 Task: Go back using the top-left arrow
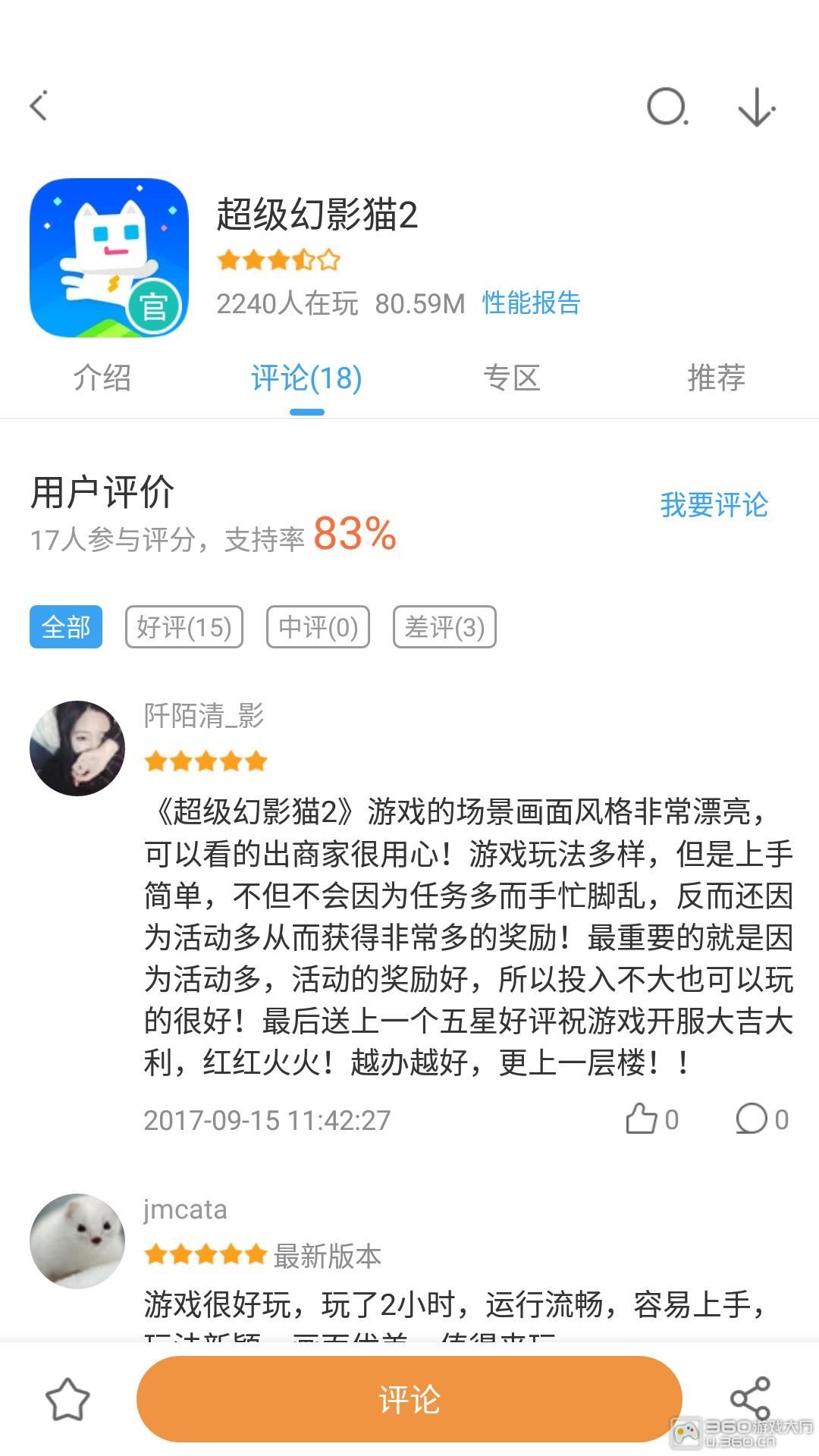[39, 106]
